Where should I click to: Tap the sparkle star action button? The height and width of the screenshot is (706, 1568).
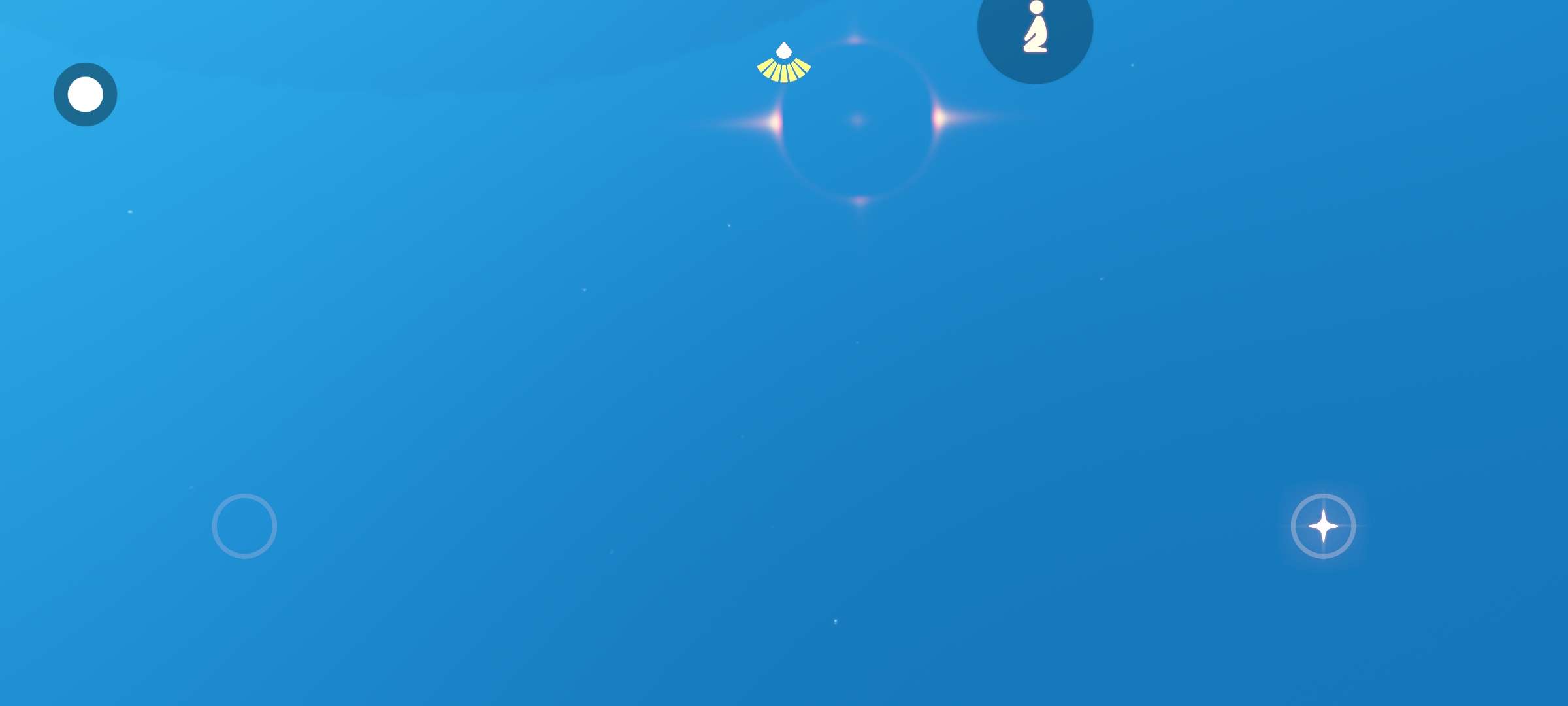1324,526
